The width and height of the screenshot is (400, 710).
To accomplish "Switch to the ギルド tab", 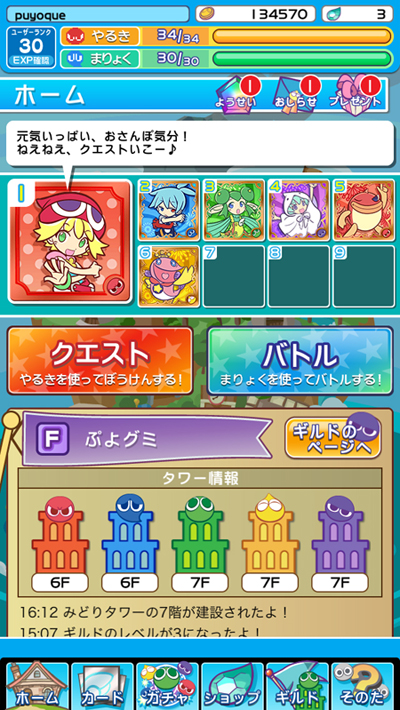I will [x=297, y=686].
